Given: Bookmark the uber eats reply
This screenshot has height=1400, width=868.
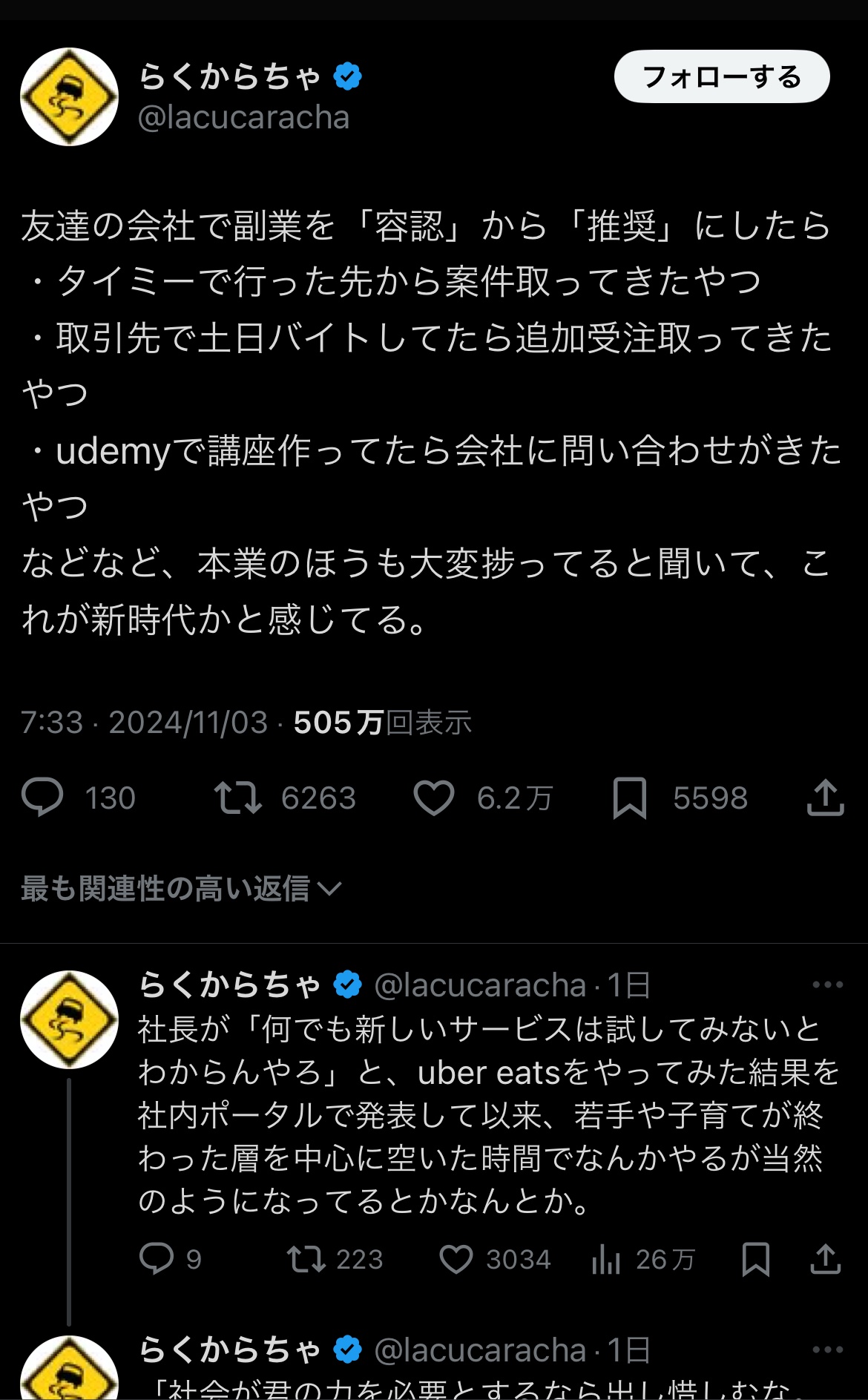Looking at the screenshot, I should pyautogui.click(x=755, y=1259).
